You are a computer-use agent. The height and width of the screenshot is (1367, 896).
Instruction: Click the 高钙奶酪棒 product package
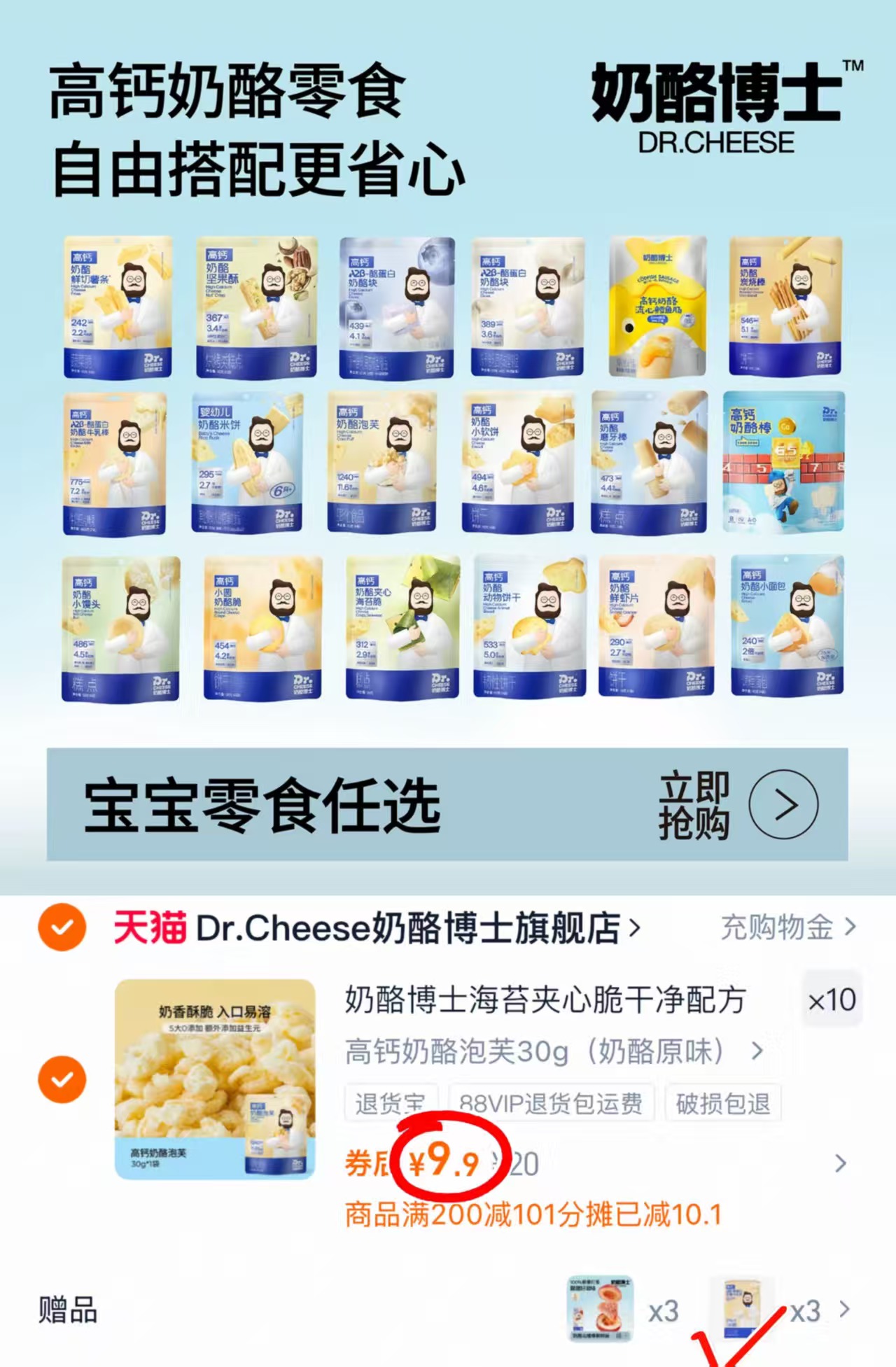(x=785, y=462)
